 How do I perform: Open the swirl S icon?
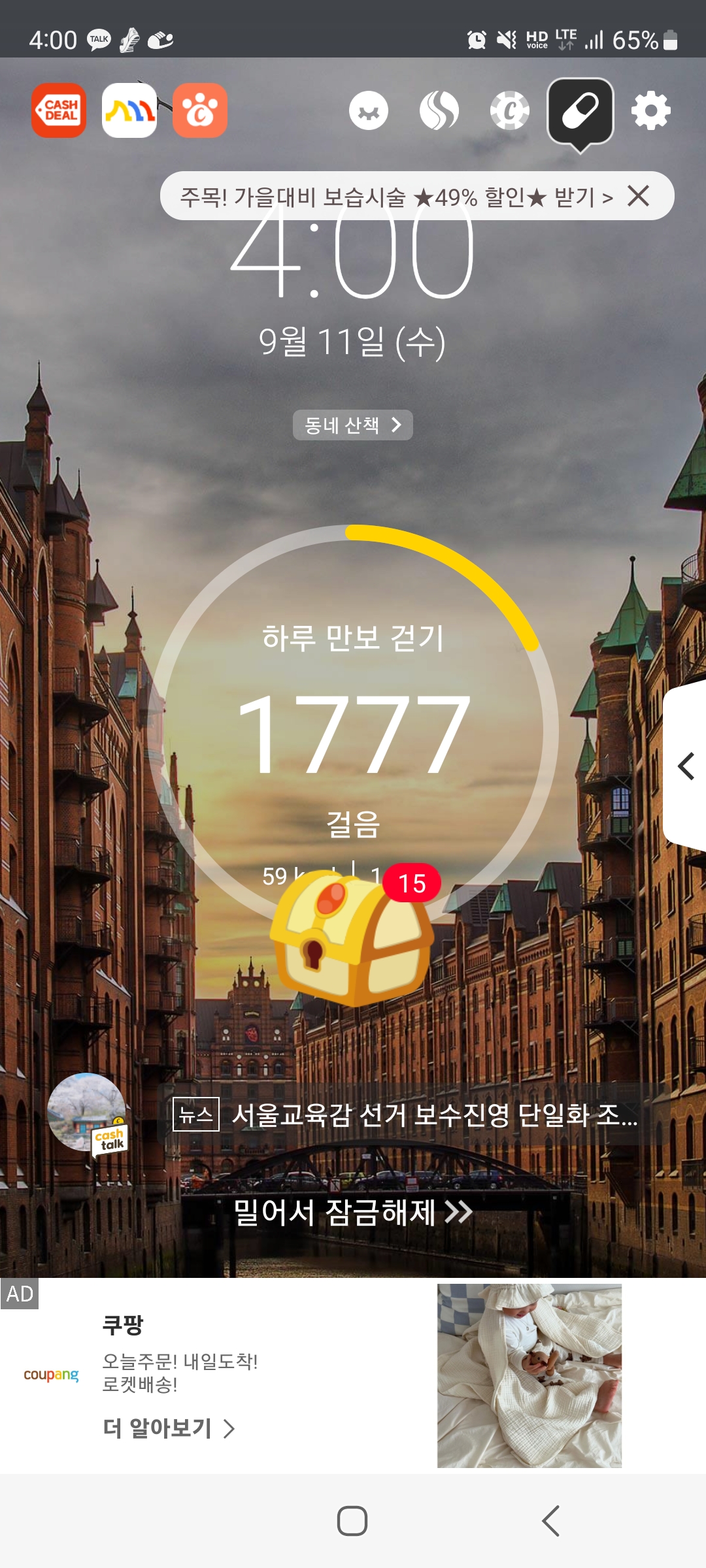click(439, 111)
